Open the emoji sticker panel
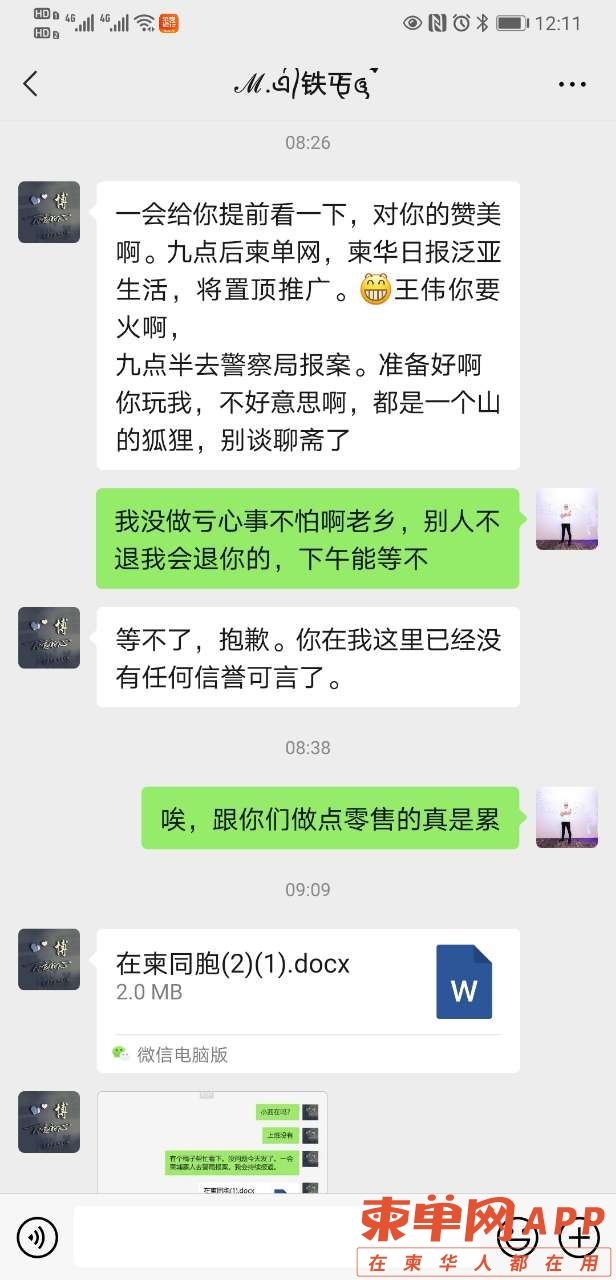The width and height of the screenshot is (616, 1280). (518, 1238)
